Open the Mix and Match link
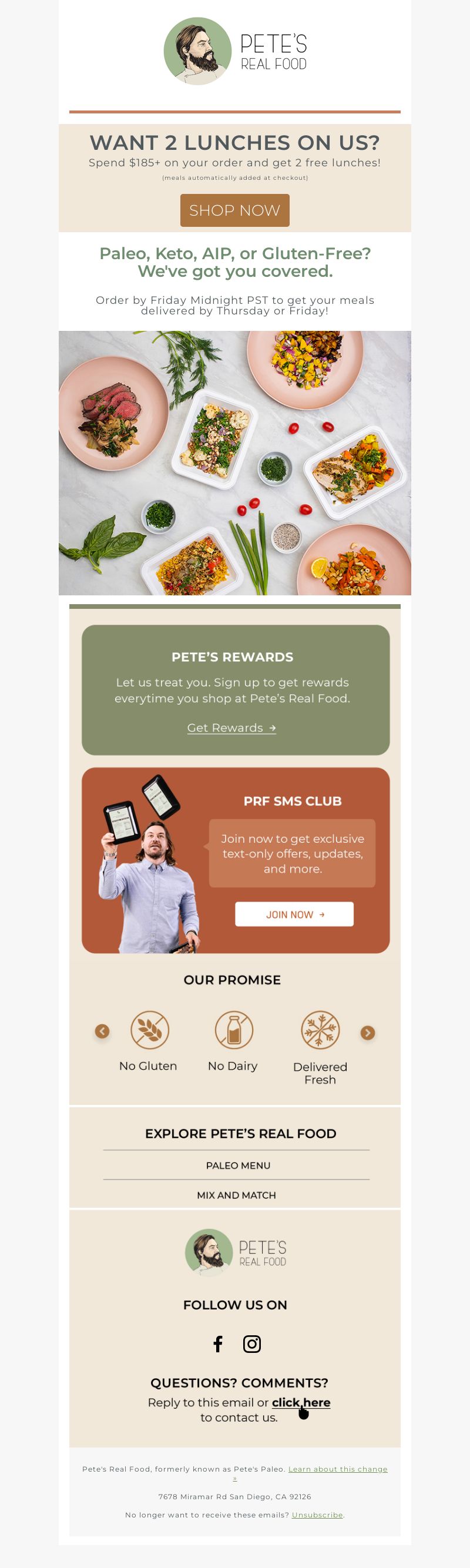The width and height of the screenshot is (470, 1568). pyautogui.click(x=236, y=1195)
